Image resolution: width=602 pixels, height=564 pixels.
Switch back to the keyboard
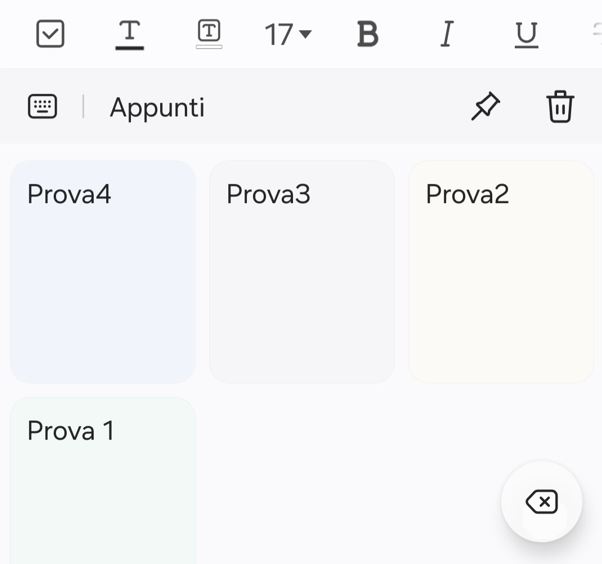click(x=43, y=106)
